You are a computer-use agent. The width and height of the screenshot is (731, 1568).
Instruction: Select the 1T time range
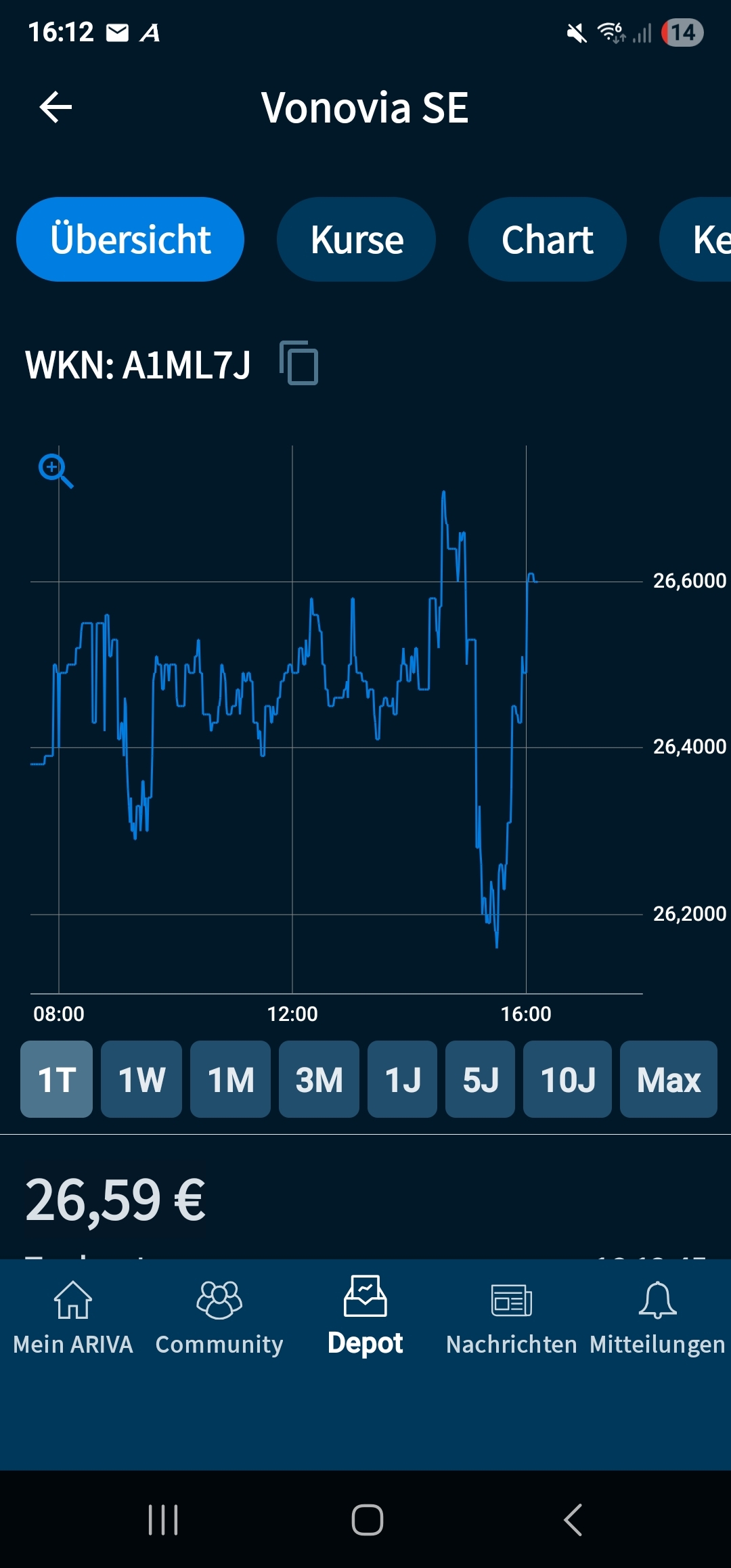click(56, 1079)
